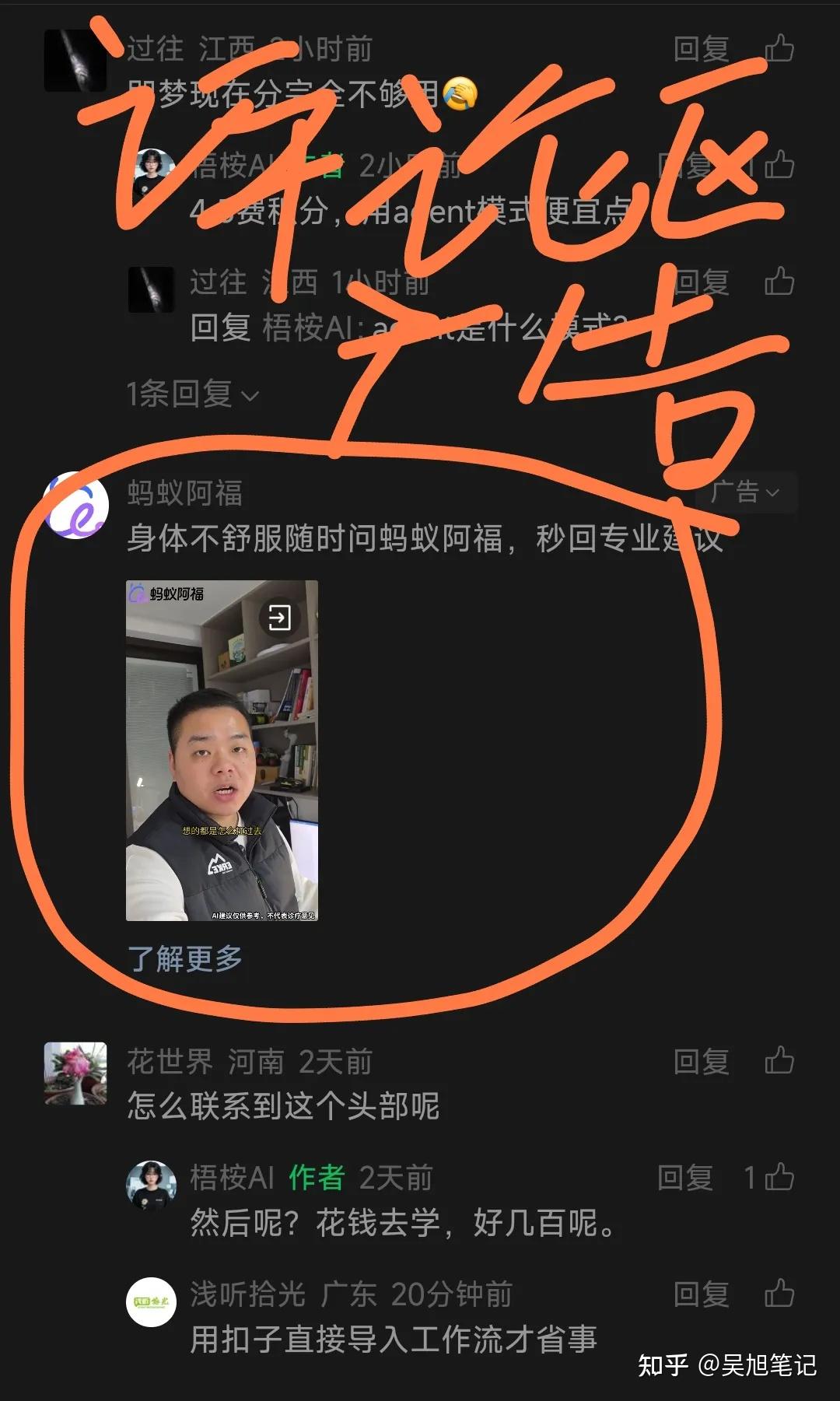Open the 蚂蚁阿福 advertiser avatar
The image size is (840, 1401).
pyautogui.click(x=75, y=505)
